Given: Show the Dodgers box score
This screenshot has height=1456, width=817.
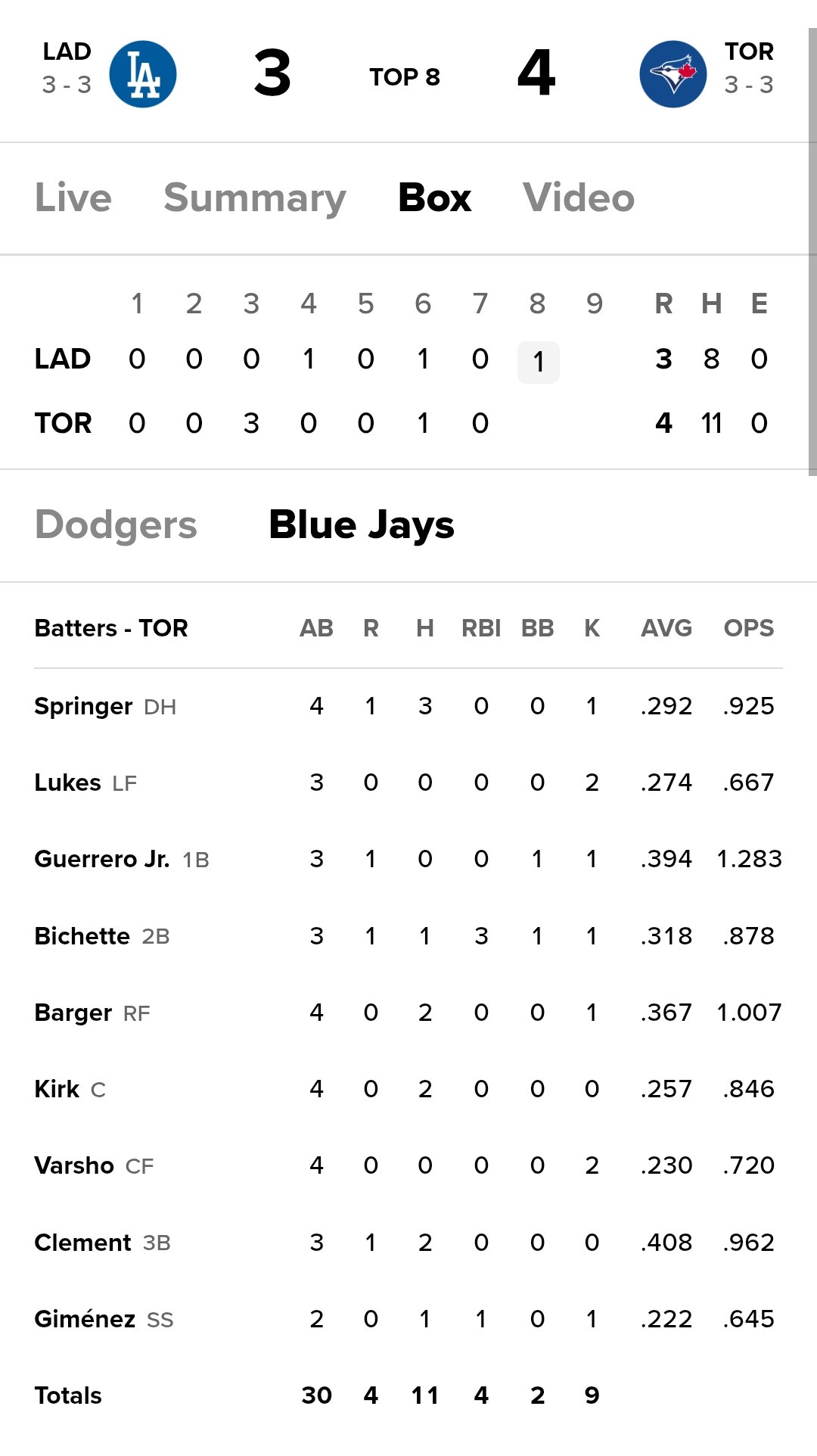Looking at the screenshot, I should pos(116,525).
